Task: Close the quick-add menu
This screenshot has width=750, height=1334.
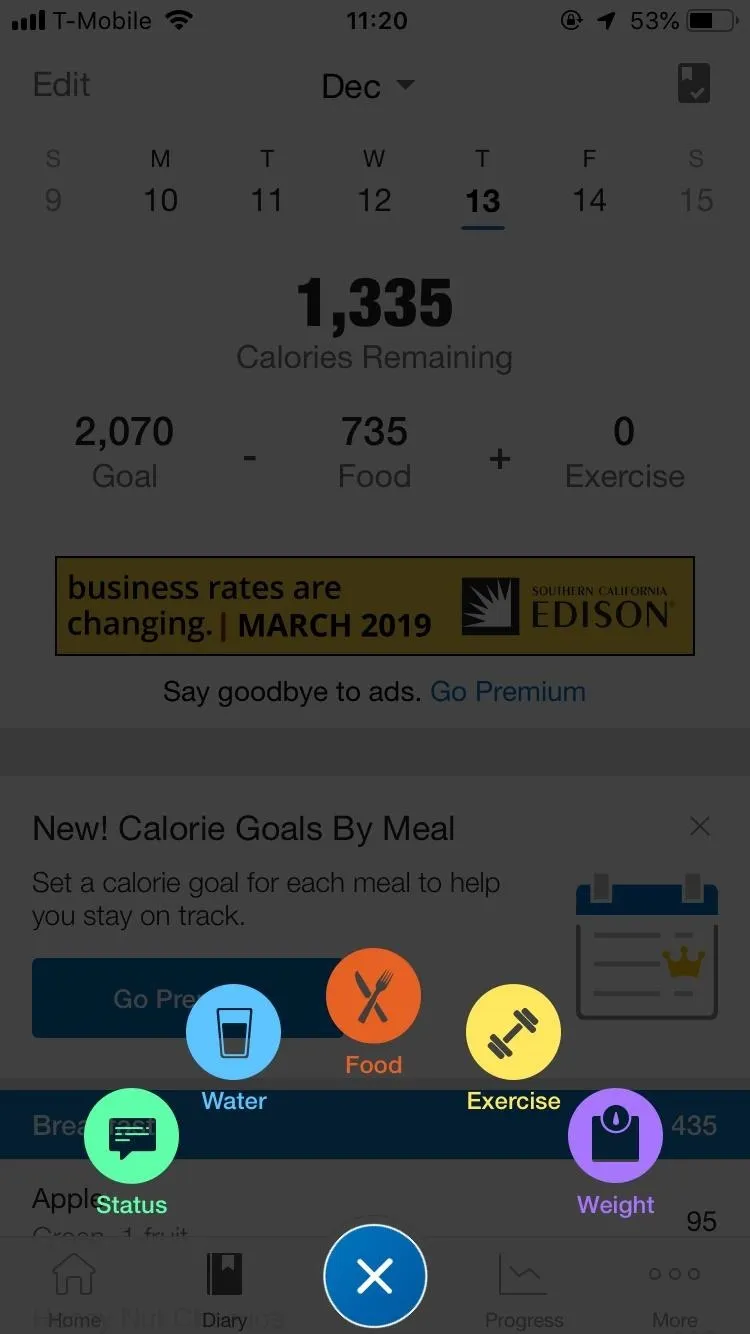Action: pyautogui.click(x=375, y=1277)
